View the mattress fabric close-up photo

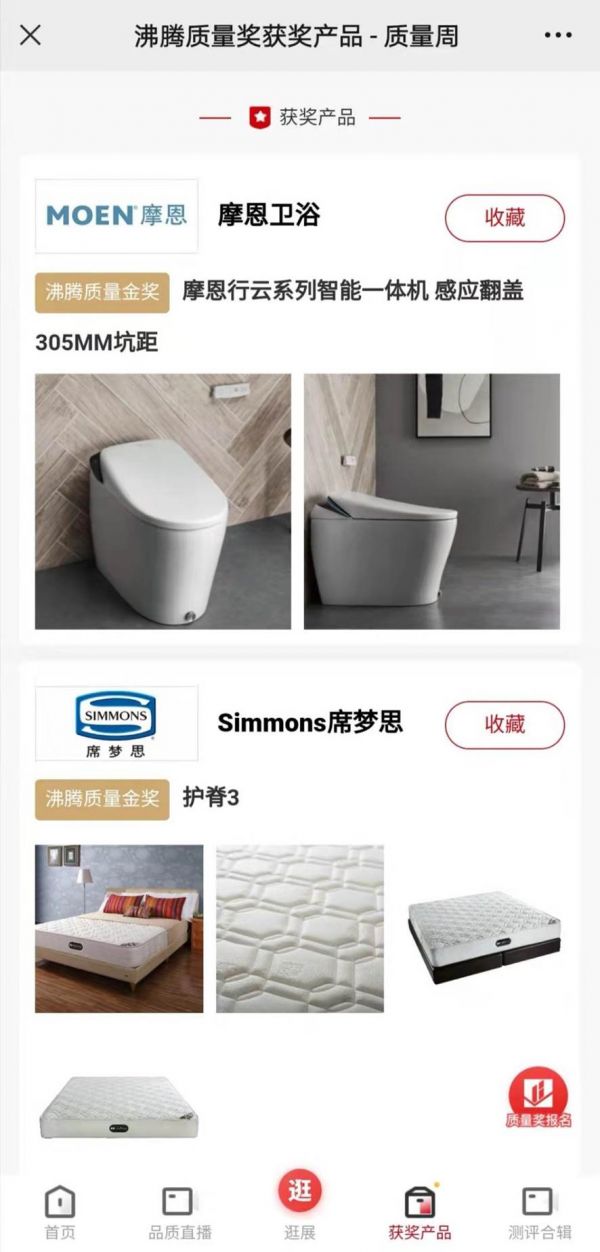pyautogui.click(x=300, y=928)
